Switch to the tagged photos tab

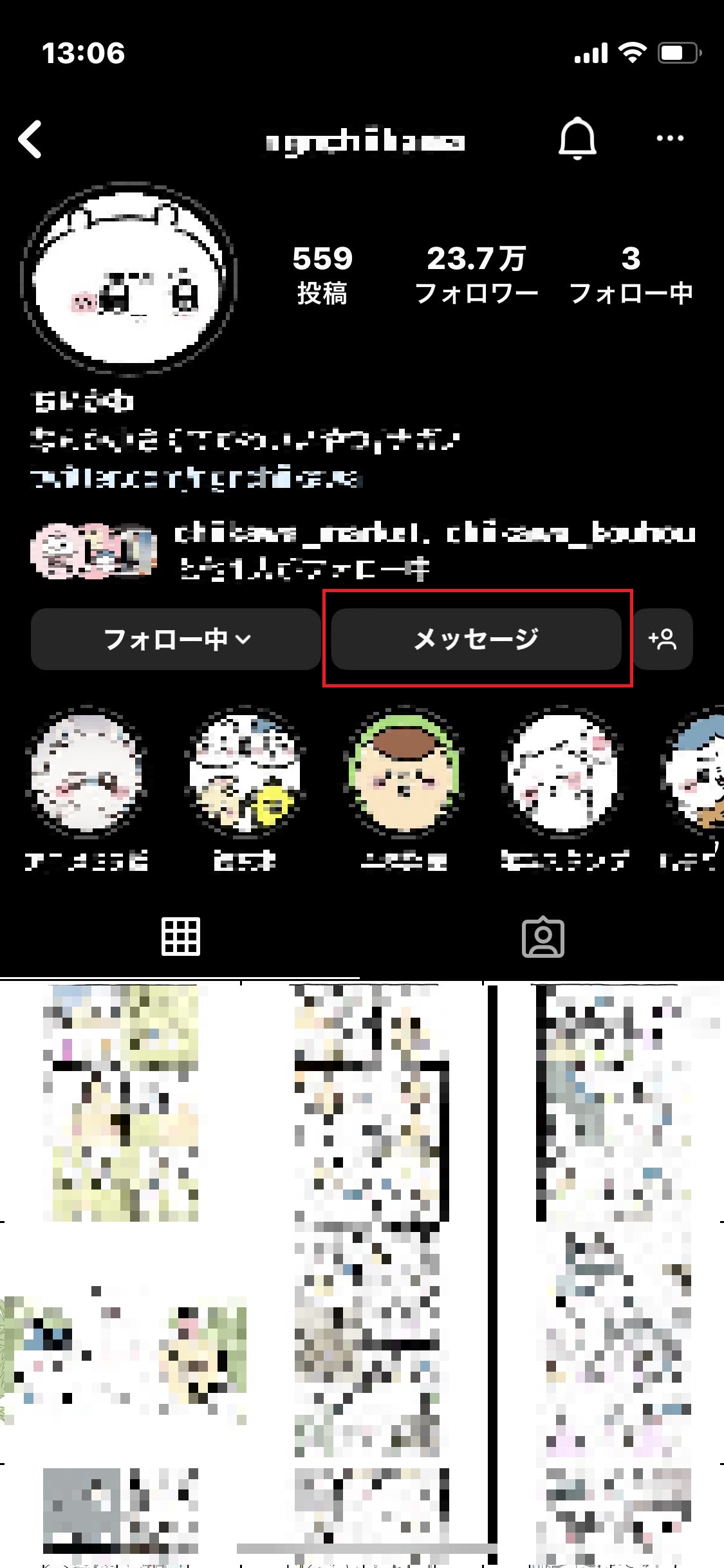tap(543, 937)
